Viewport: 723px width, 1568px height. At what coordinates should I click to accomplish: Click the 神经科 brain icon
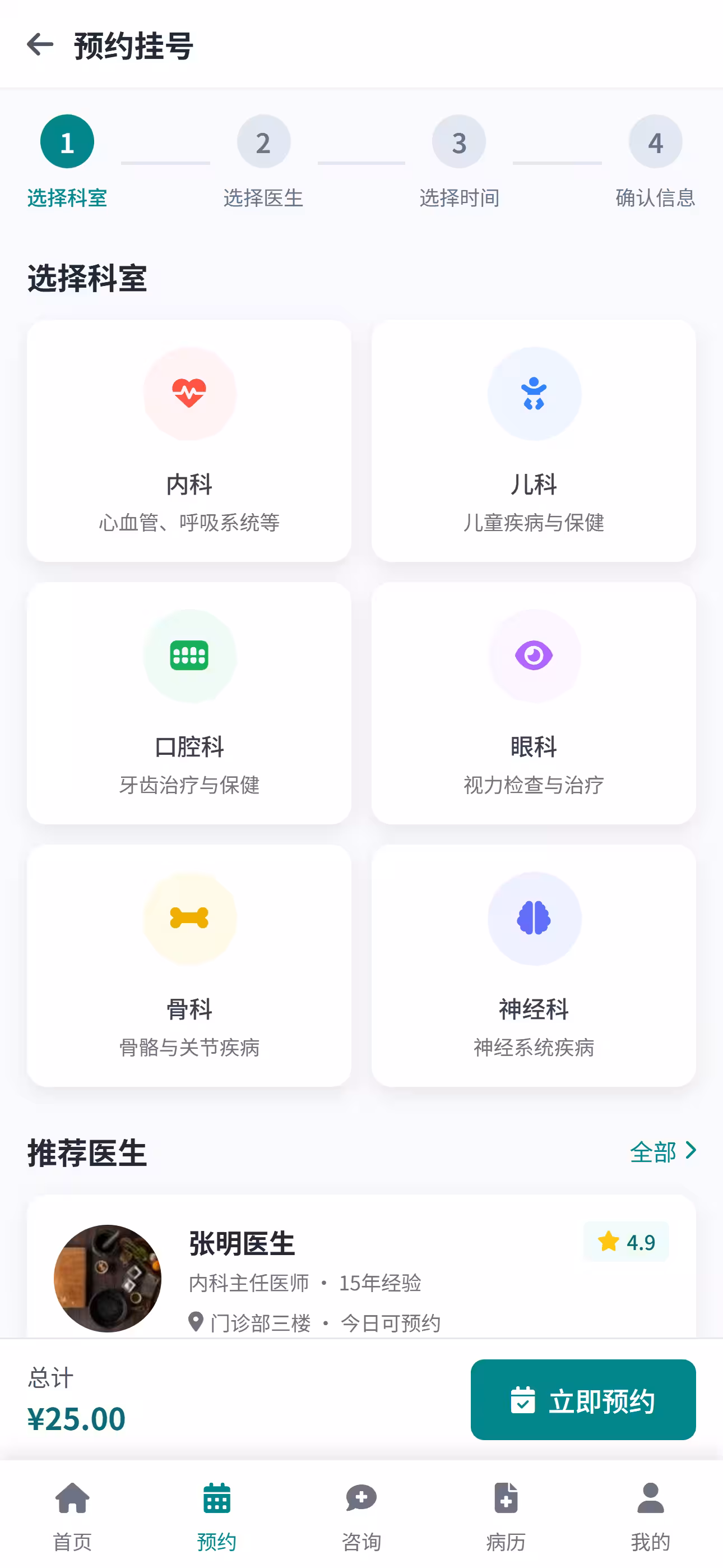coord(534,919)
